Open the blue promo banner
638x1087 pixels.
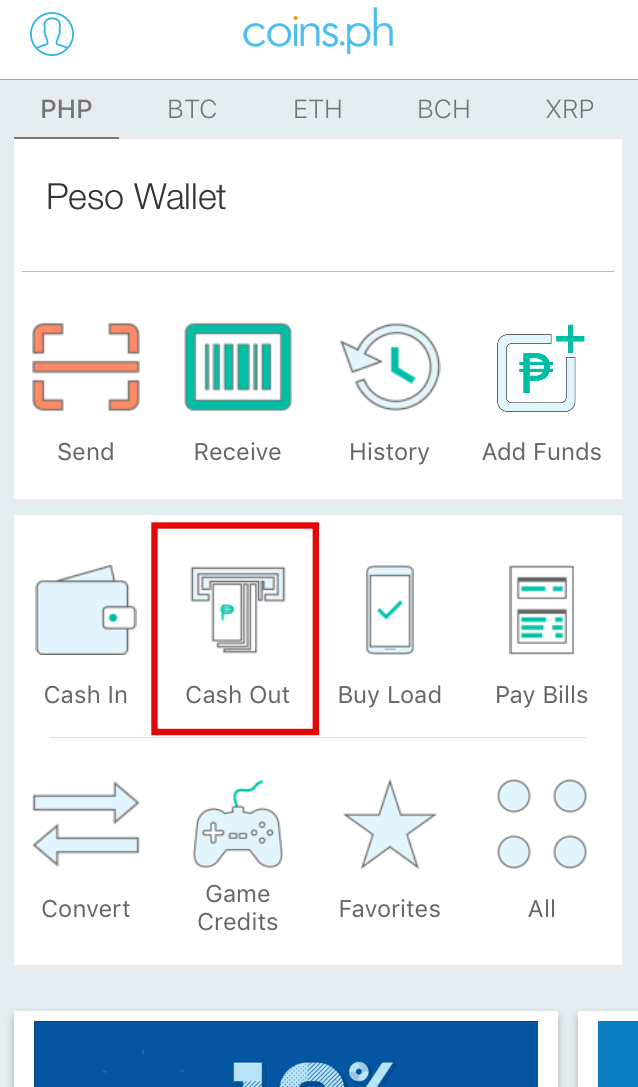(286, 1054)
